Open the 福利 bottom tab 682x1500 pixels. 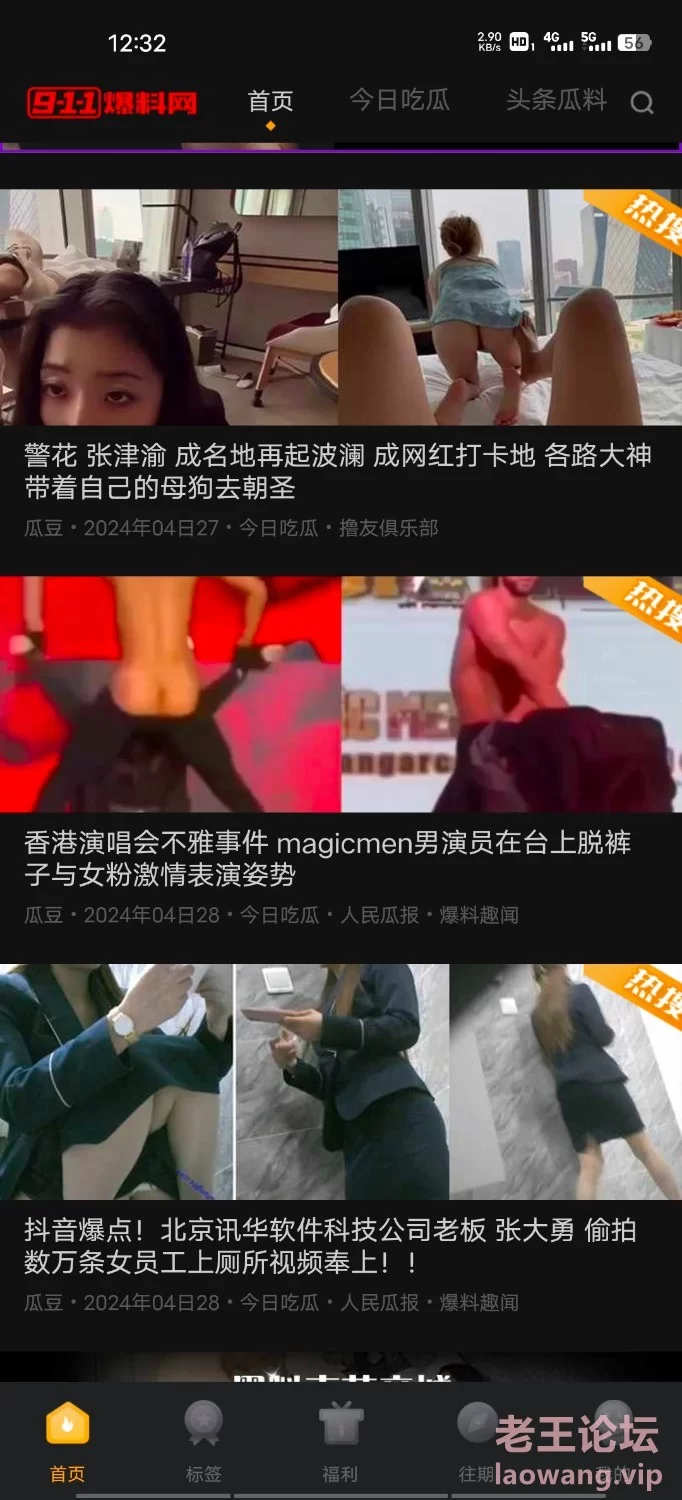[x=340, y=1440]
